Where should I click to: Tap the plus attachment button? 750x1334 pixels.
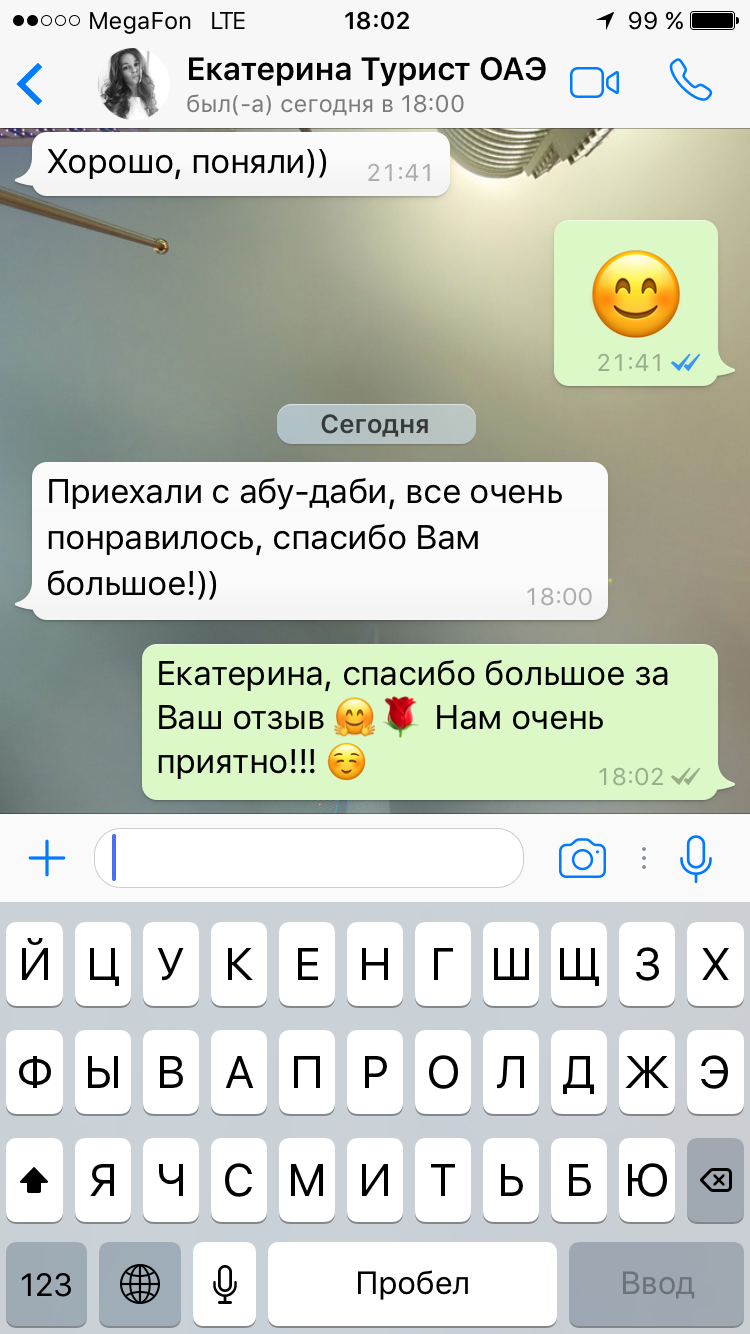coord(47,858)
